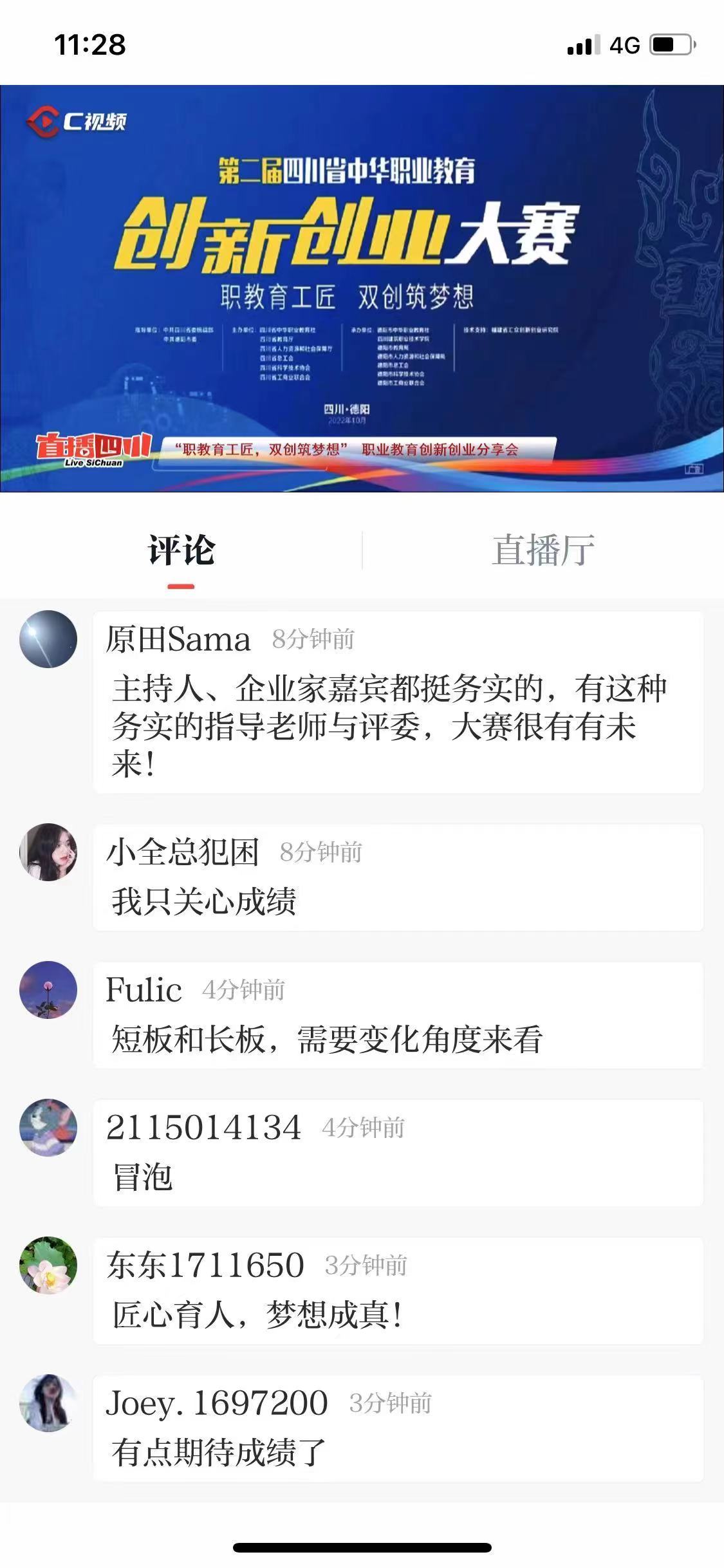Tap the live video player
The width and height of the screenshot is (724, 1568).
pyautogui.click(x=362, y=288)
